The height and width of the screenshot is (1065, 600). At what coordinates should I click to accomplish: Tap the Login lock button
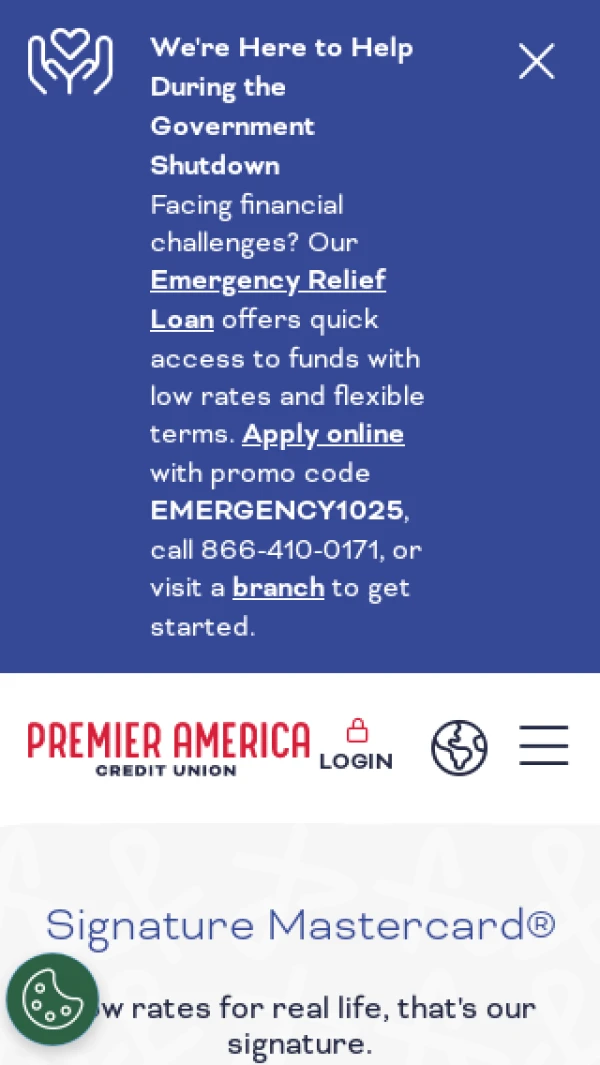[356, 746]
